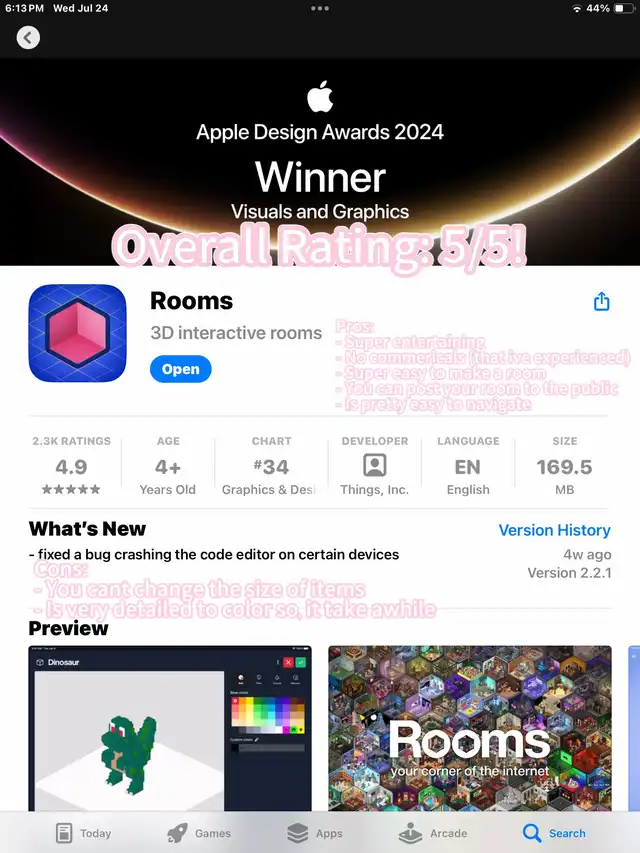View the Version History
Screen dimensions: 640x853
pos(554,530)
